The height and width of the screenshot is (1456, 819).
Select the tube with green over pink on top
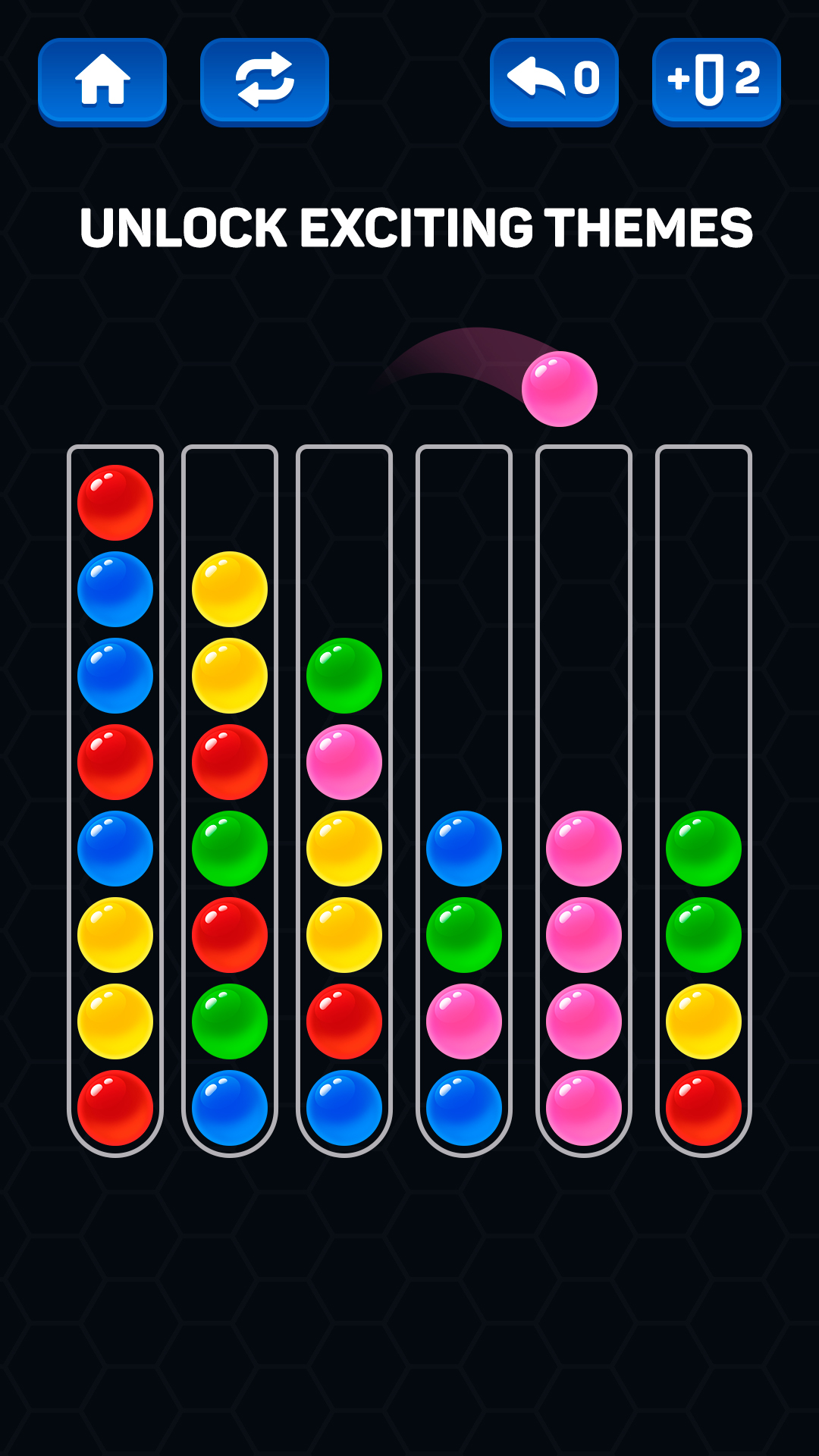tap(344, 800)
